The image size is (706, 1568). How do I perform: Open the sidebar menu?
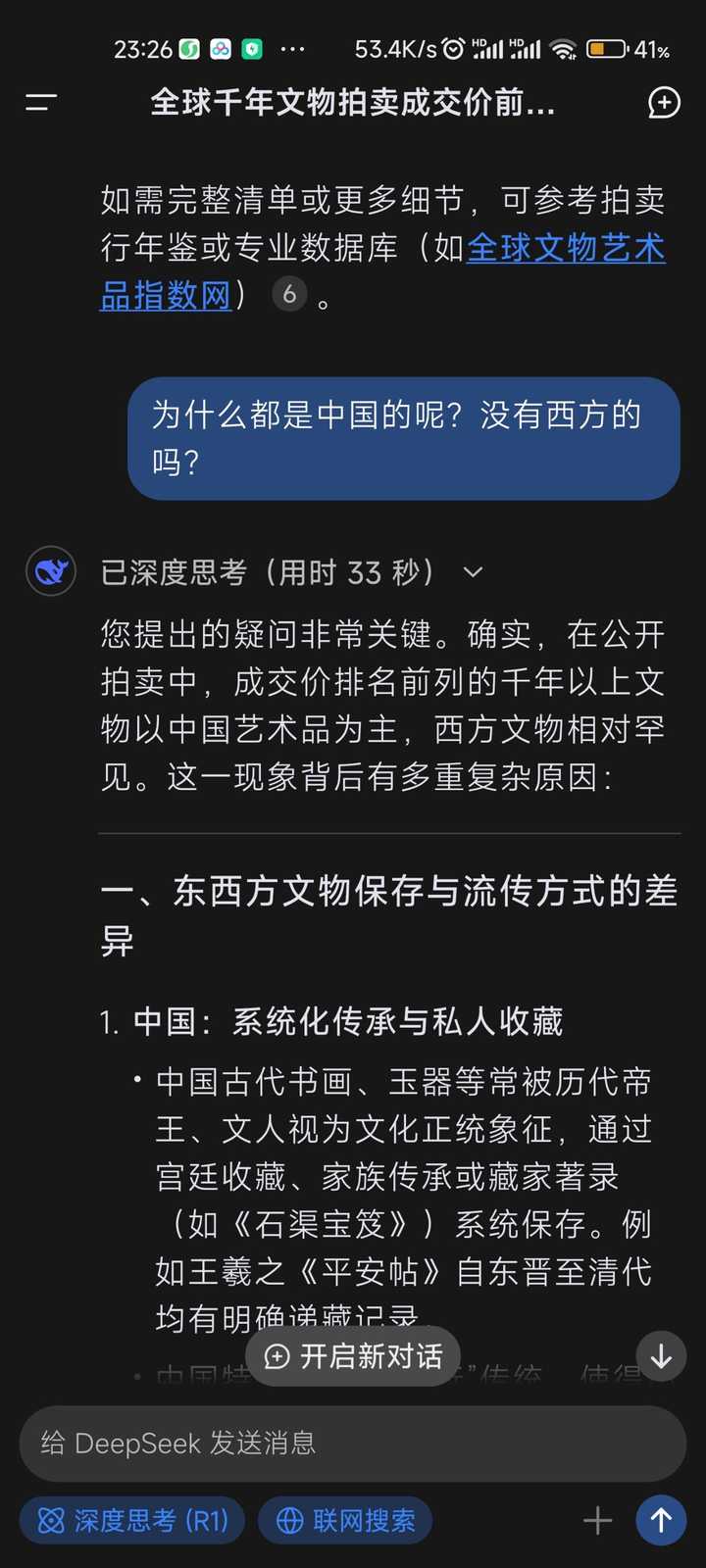pos(41,102)
